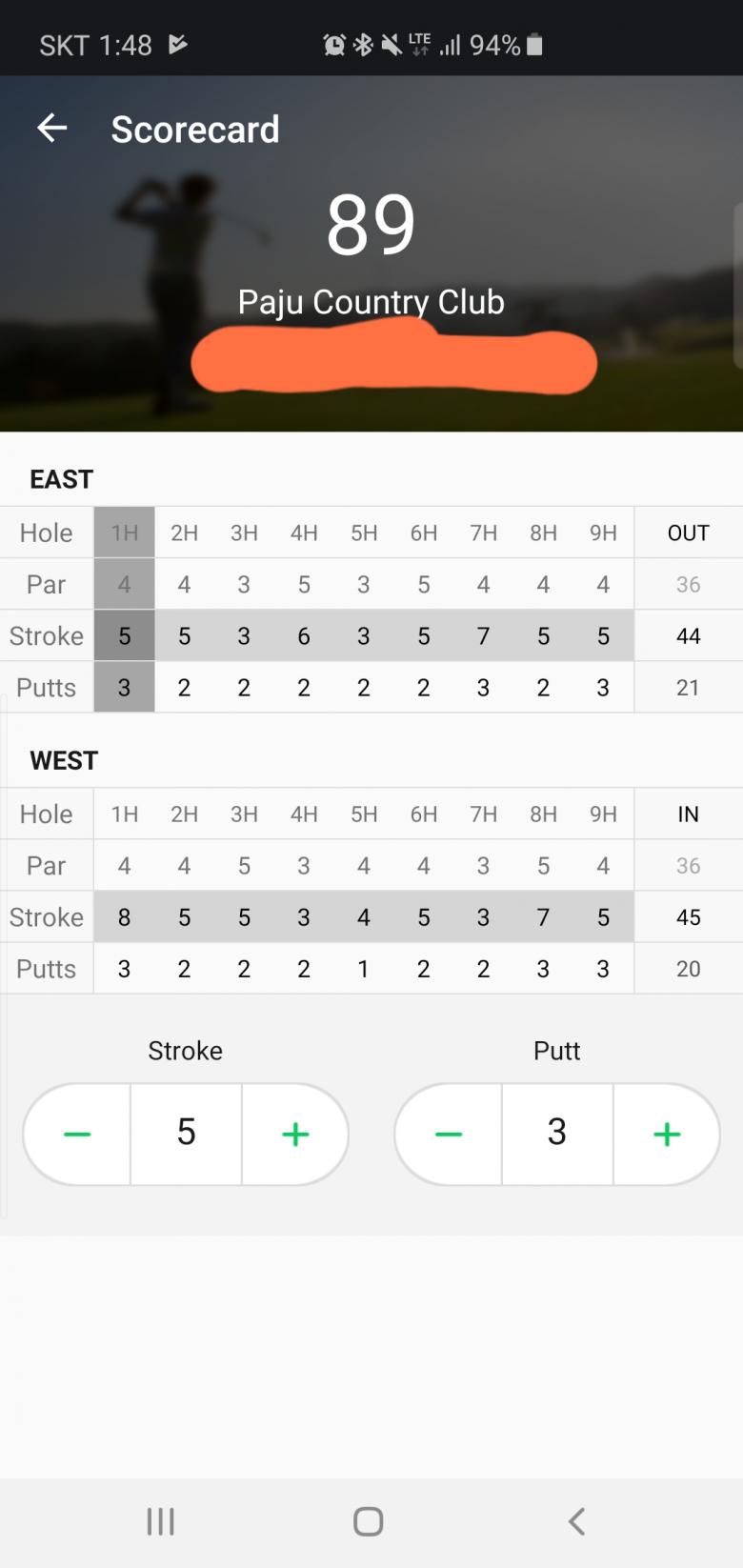Go back from the Scorecard screen
743x1568 pixels.
(52, 129)
